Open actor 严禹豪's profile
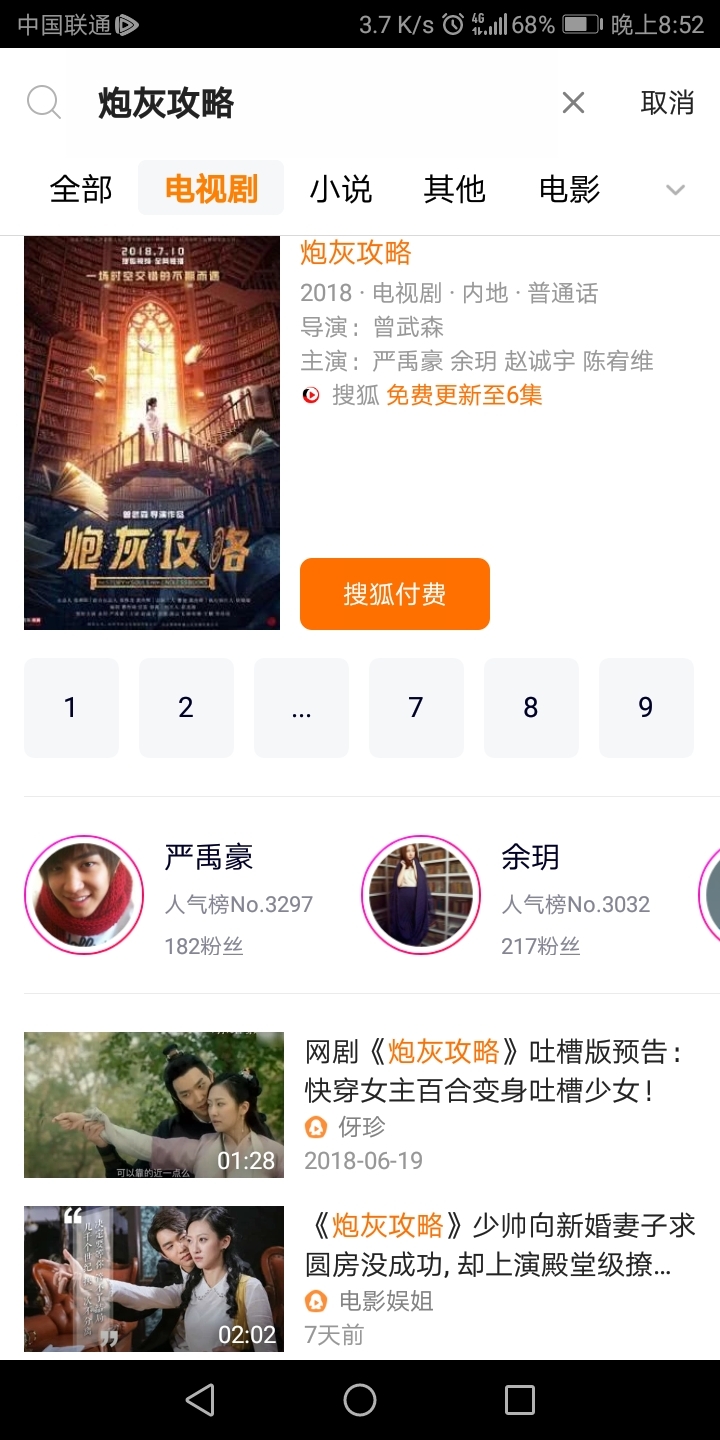Screen dimensions: 720x1440 pos(84,895)
